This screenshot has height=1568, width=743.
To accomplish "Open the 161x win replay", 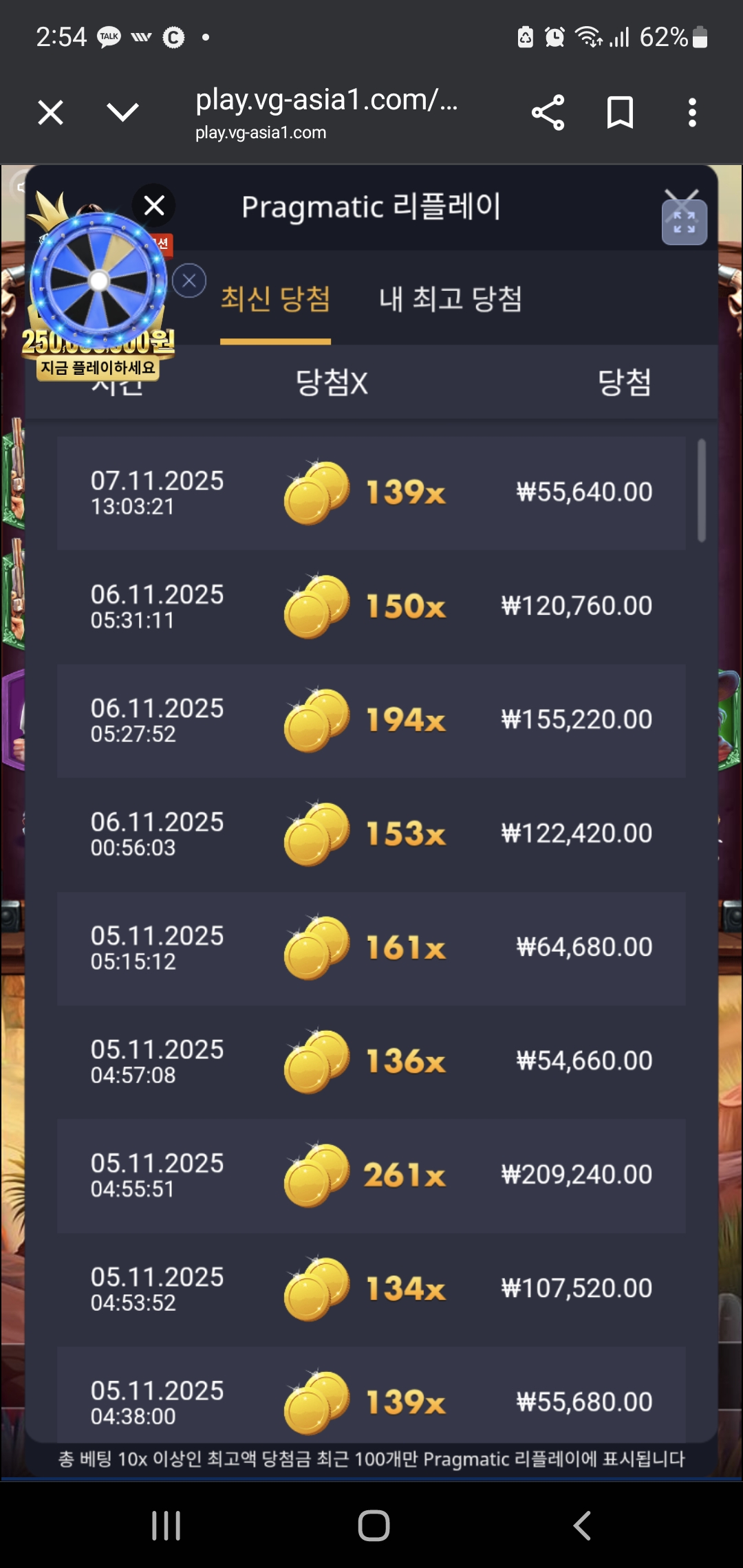I will [371, 948].
